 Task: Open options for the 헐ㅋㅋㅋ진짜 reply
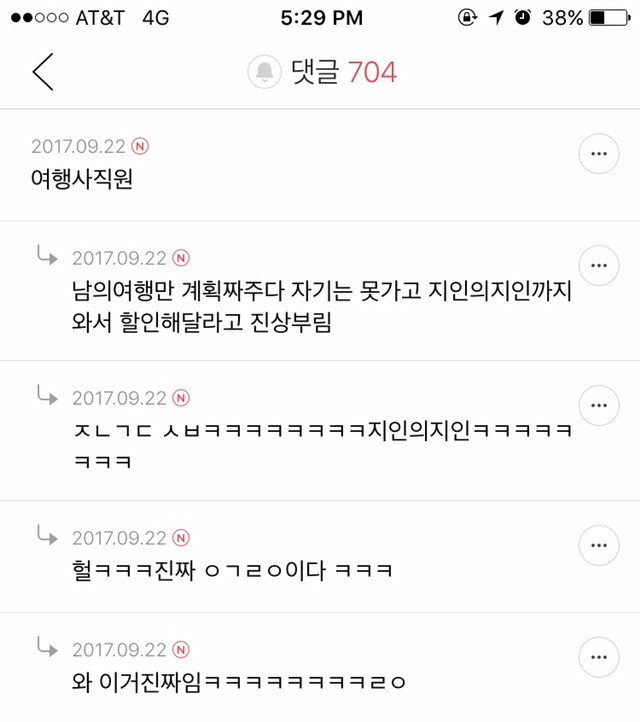tap(599, 545)
